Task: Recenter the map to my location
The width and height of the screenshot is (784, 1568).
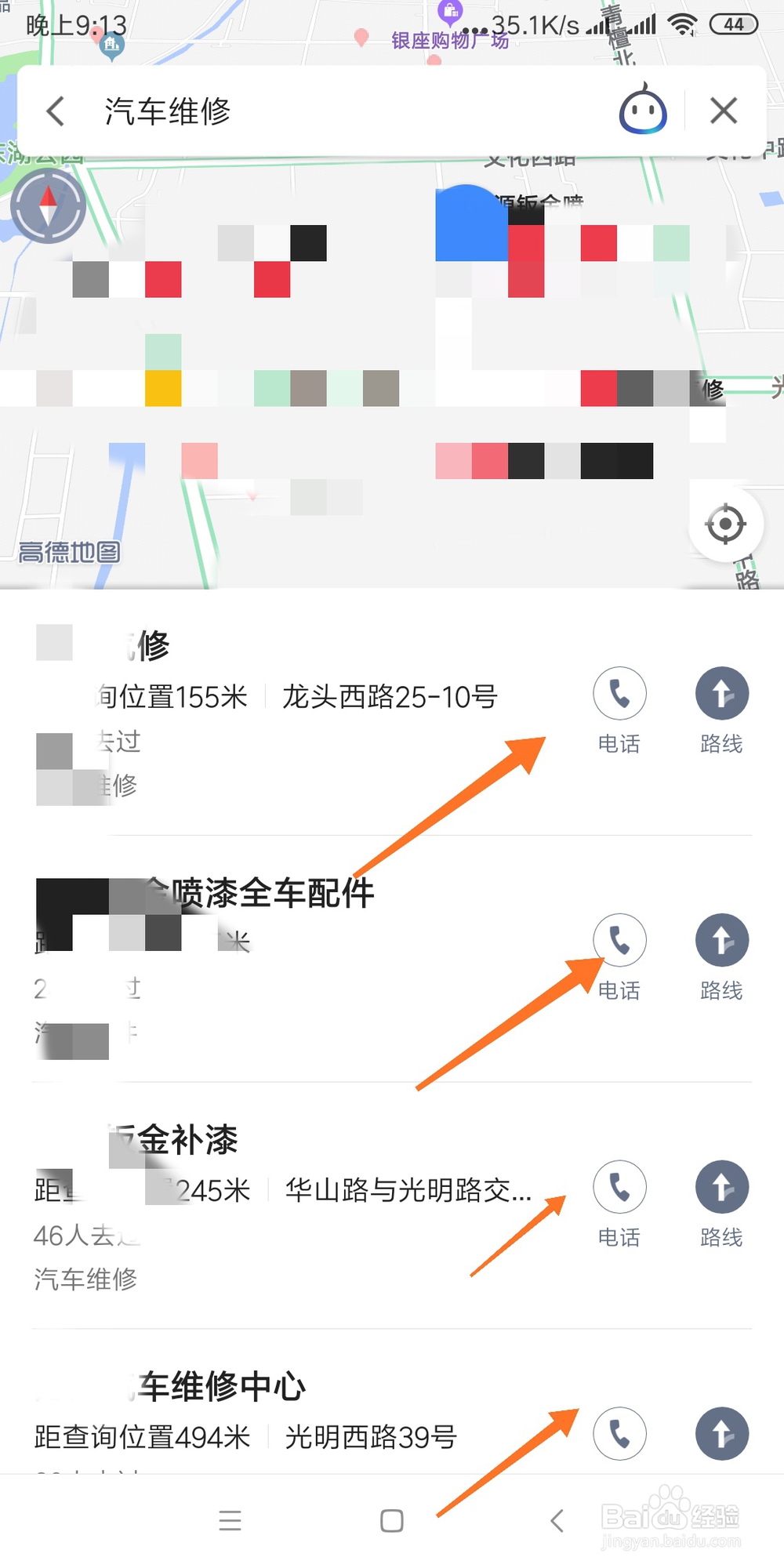Action: (x=725, y=524)
